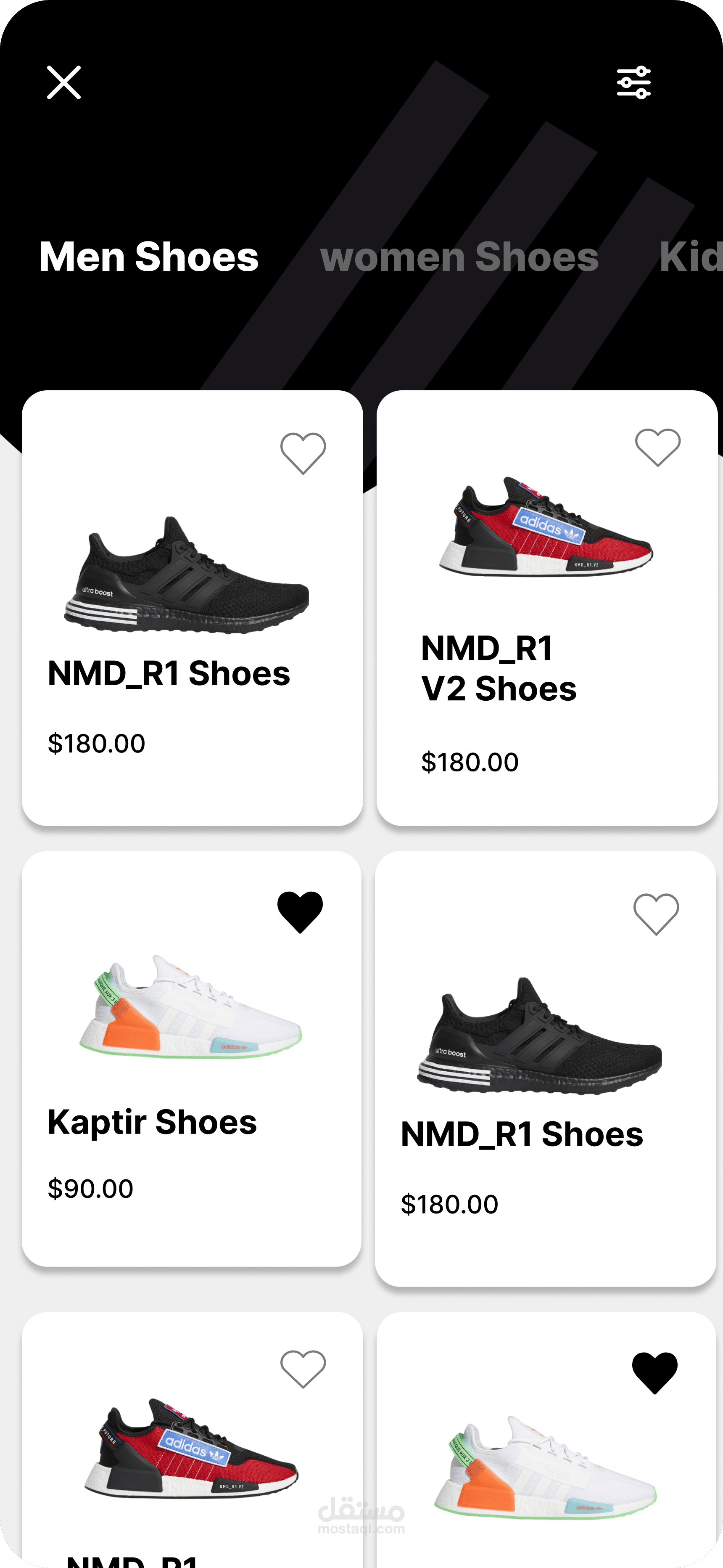View the Kaptir Shoes product card
The width and height of the screenshot is (723, 1568).
(x=191, y=1059)
